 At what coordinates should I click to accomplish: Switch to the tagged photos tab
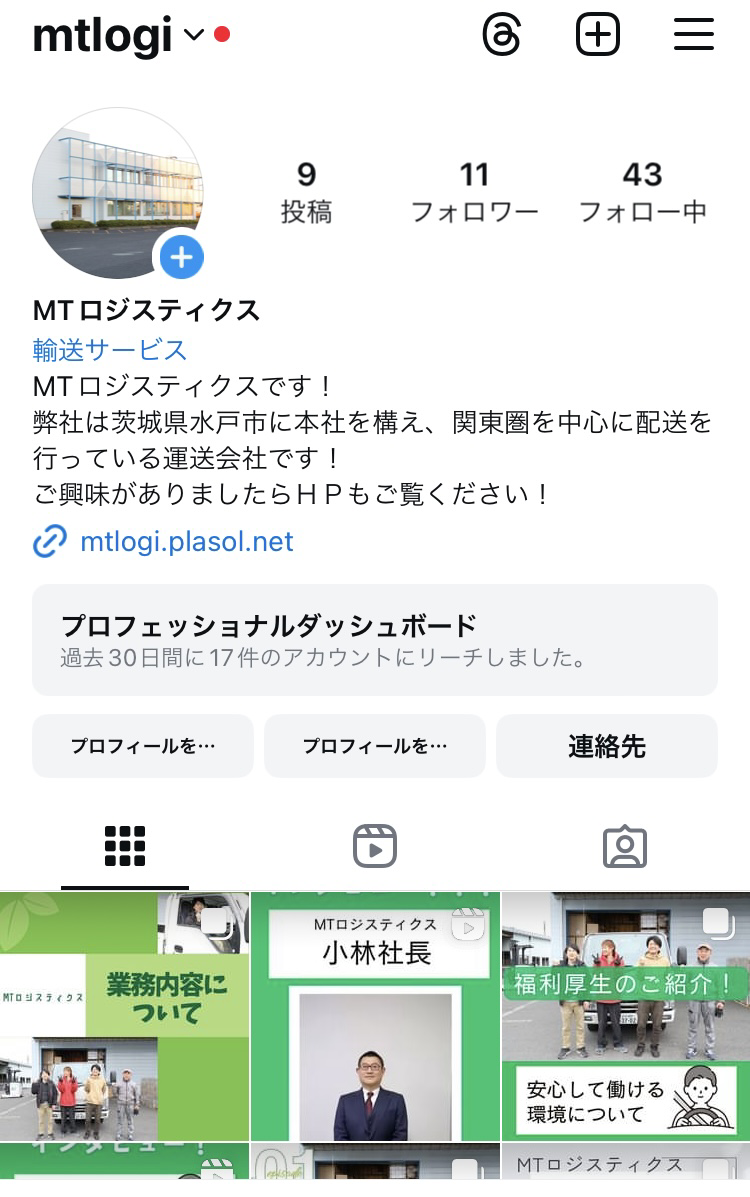pyautogui.click(x=625, y=846)
